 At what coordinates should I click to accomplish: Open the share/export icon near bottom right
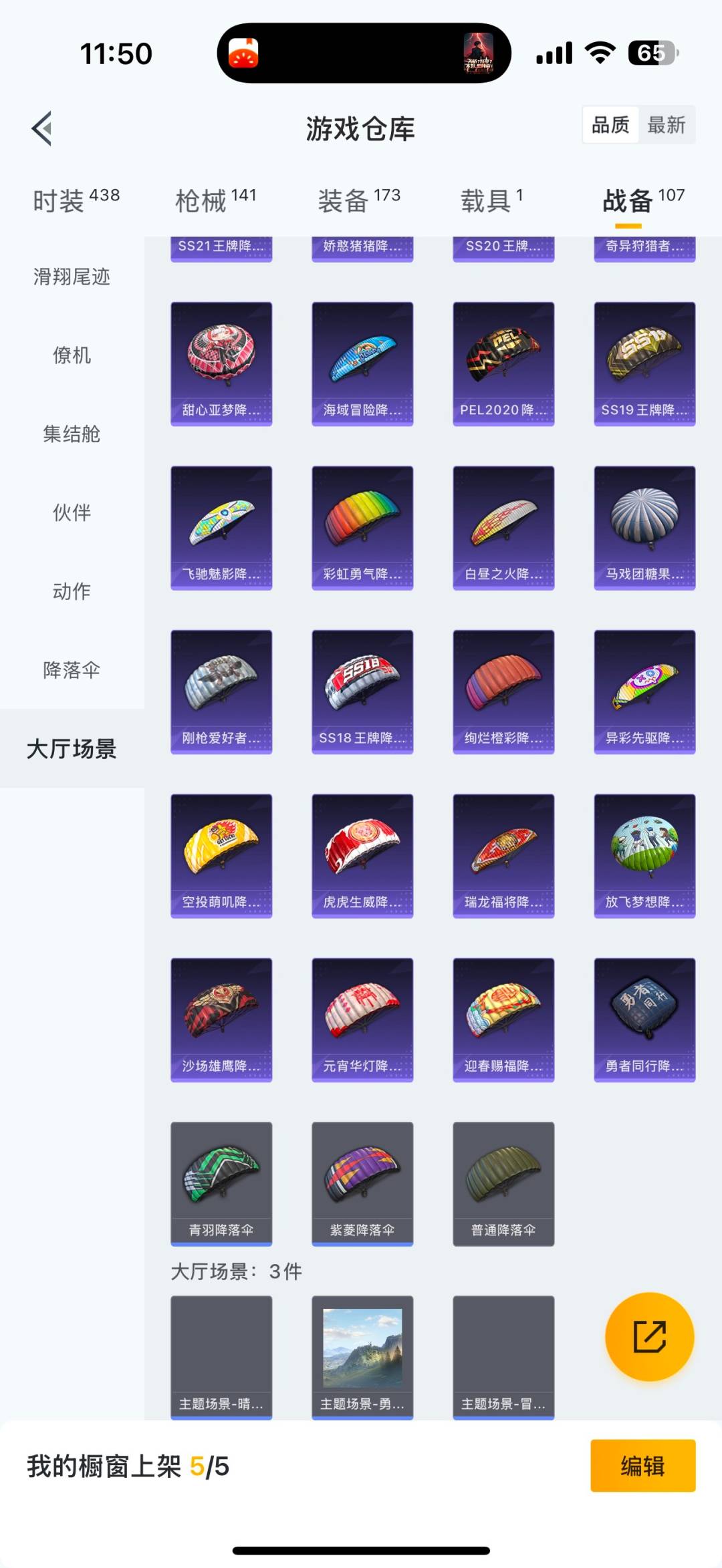(648, 1336)
